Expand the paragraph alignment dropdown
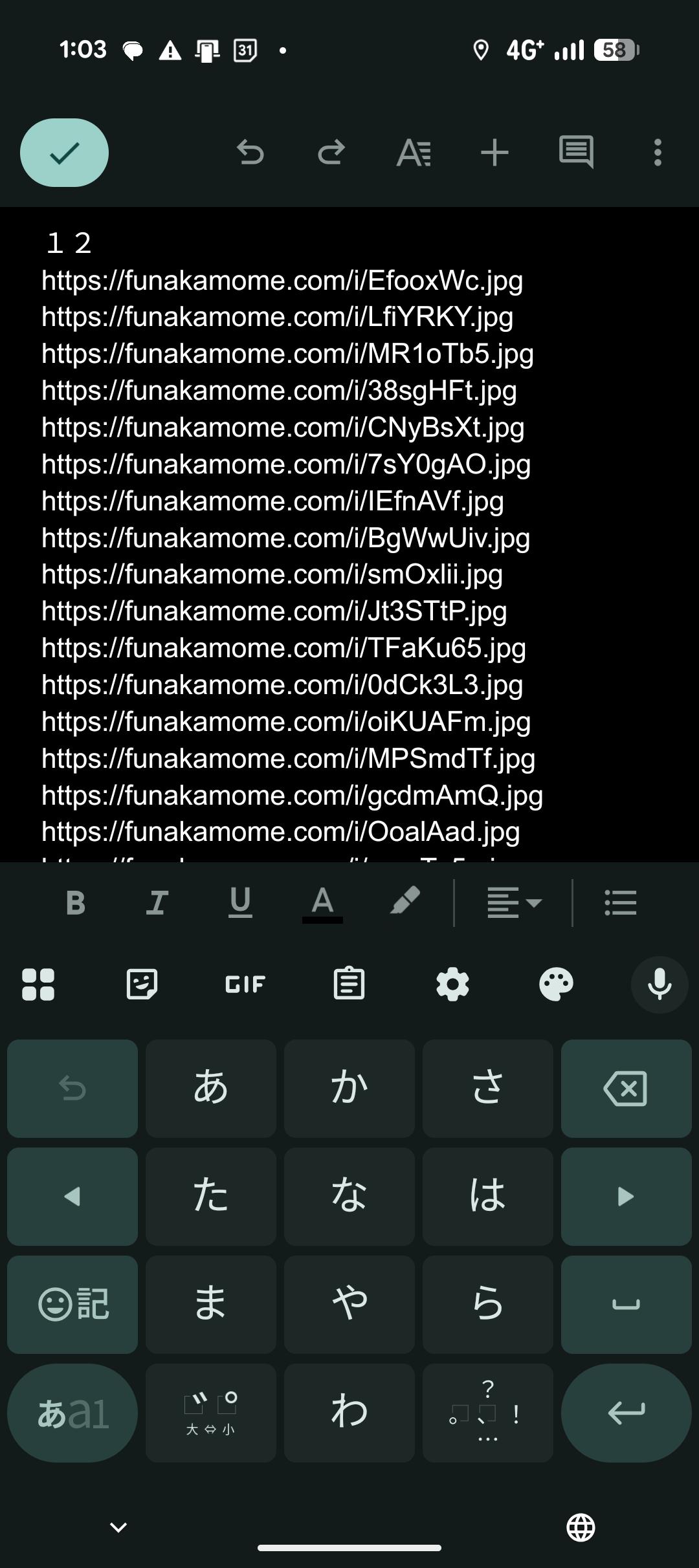The image size is (699, 1568). 515,902
